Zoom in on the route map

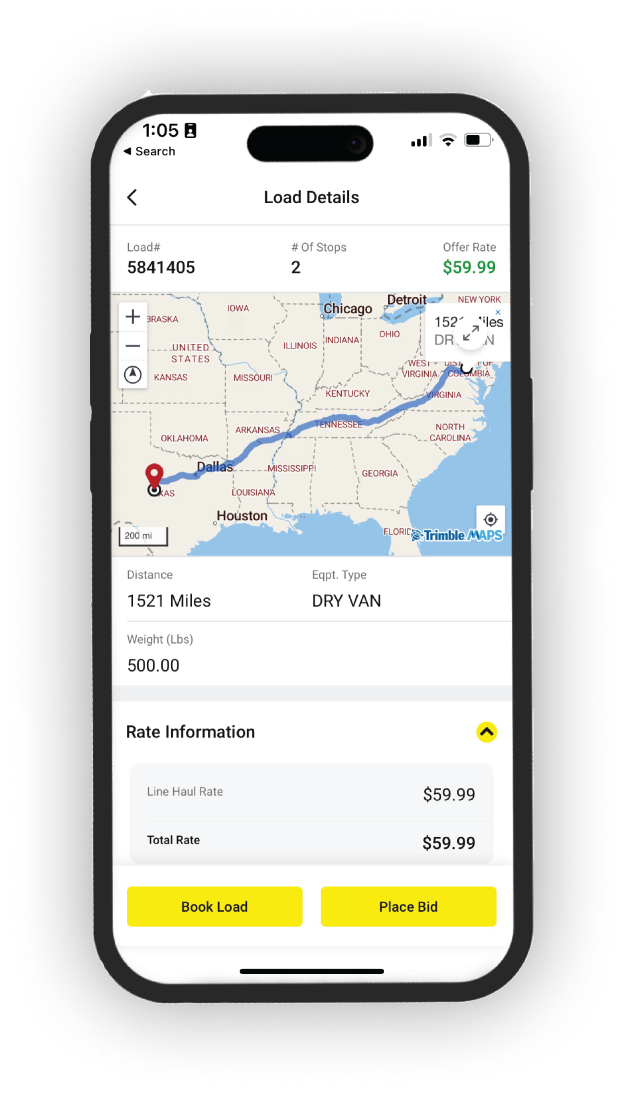[133, 317]
